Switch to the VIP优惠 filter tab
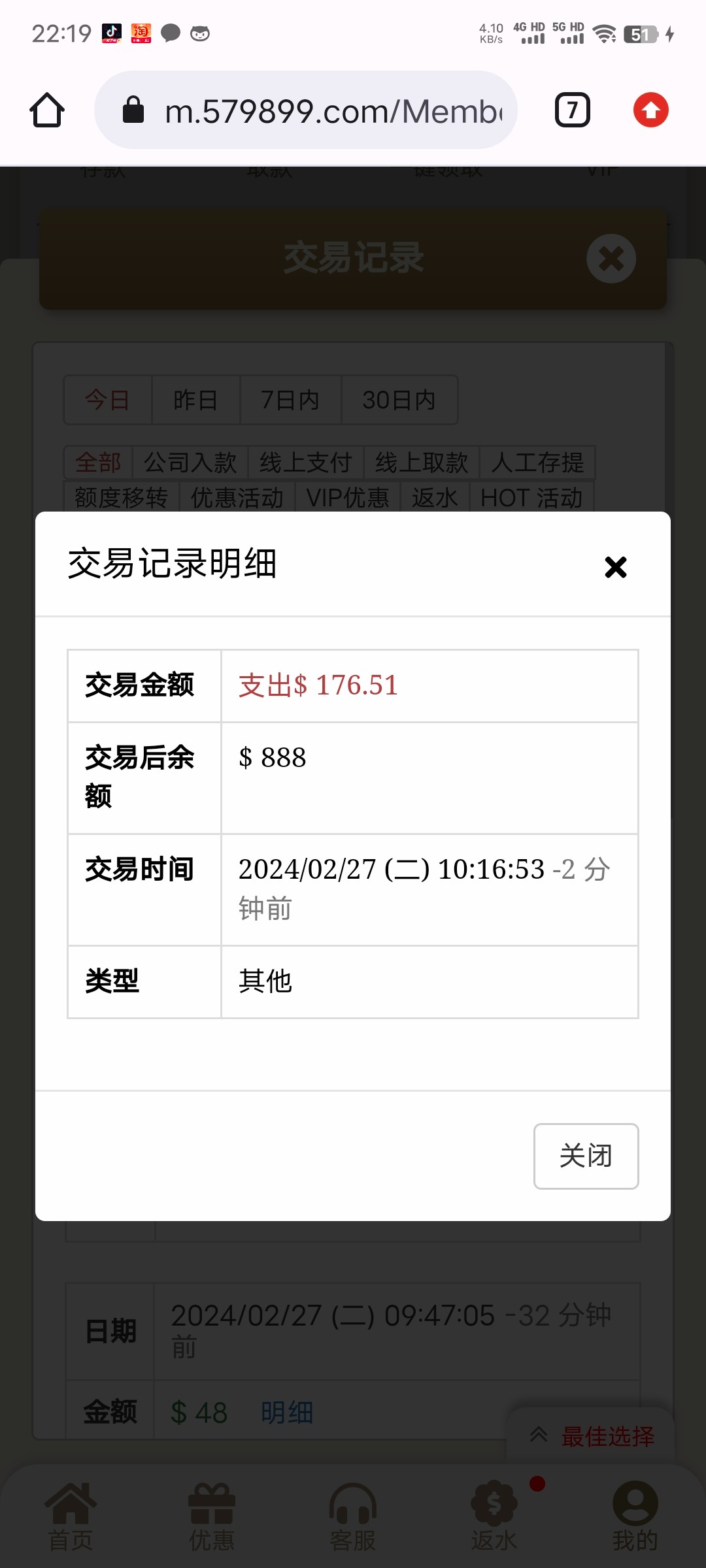Screen dimensions: 706x1568 [348, 497]
